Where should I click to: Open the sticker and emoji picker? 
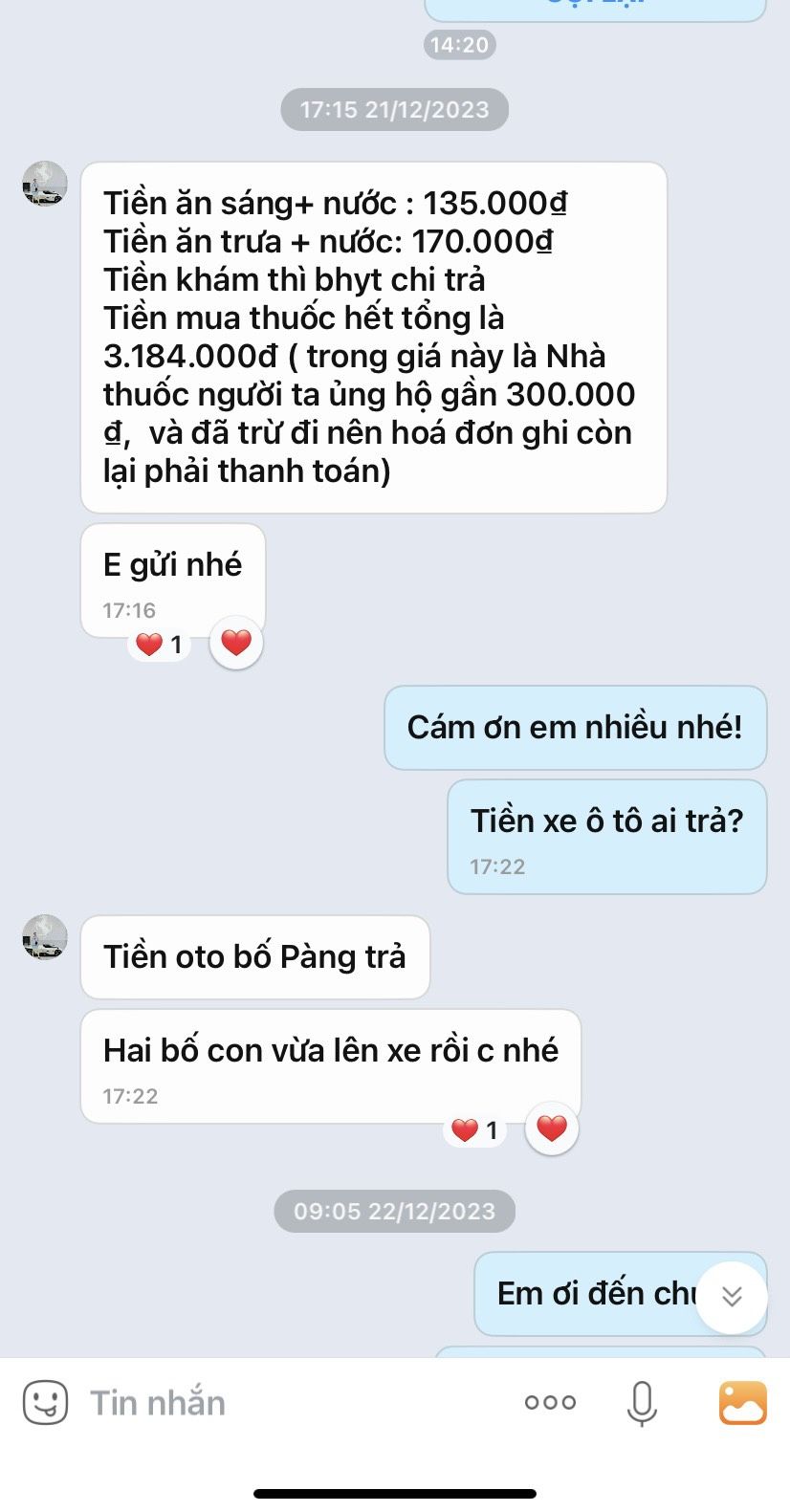tap(45, 1403)
